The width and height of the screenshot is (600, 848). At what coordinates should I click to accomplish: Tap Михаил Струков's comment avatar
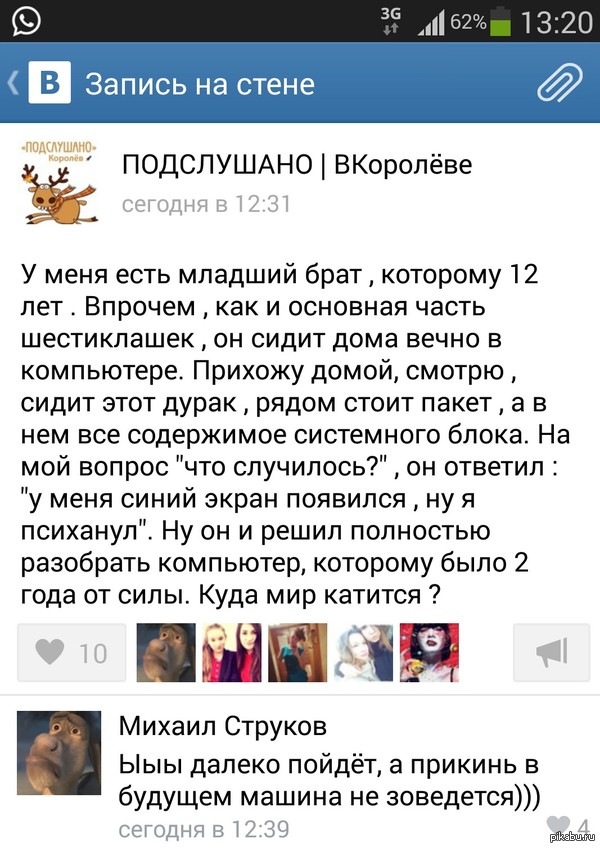pos(60,753)
